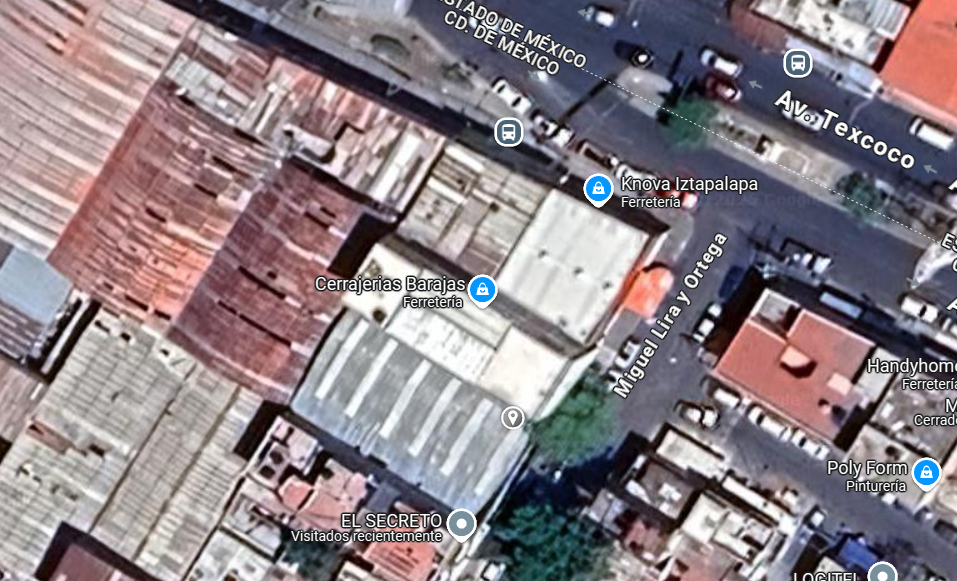Select the bus stop beside the red rooftops

tap(508, 131)
